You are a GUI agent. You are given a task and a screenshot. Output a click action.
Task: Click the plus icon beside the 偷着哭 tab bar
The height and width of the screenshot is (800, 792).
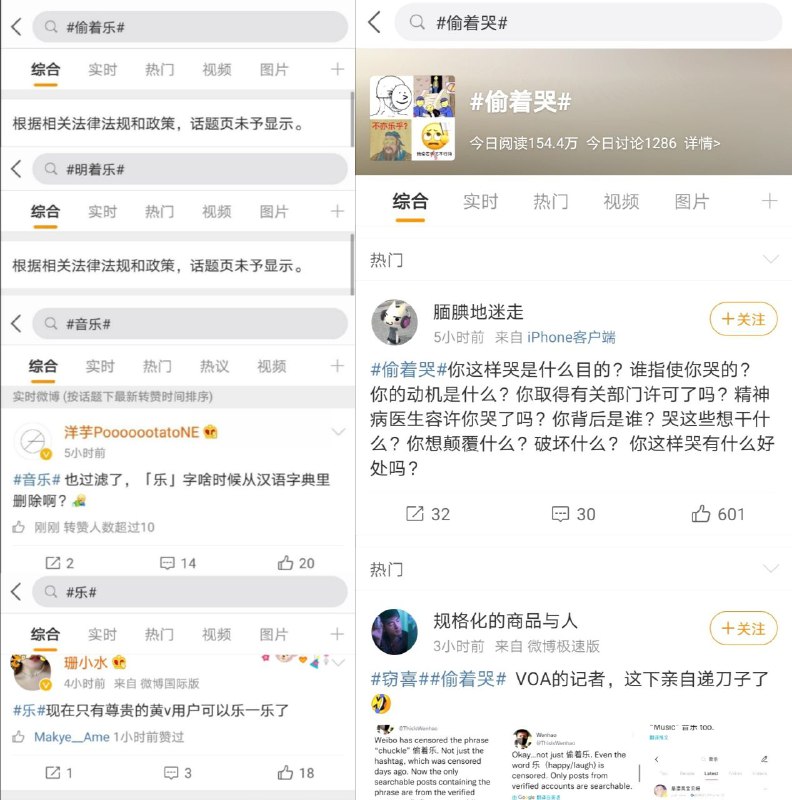click(769, 201)
